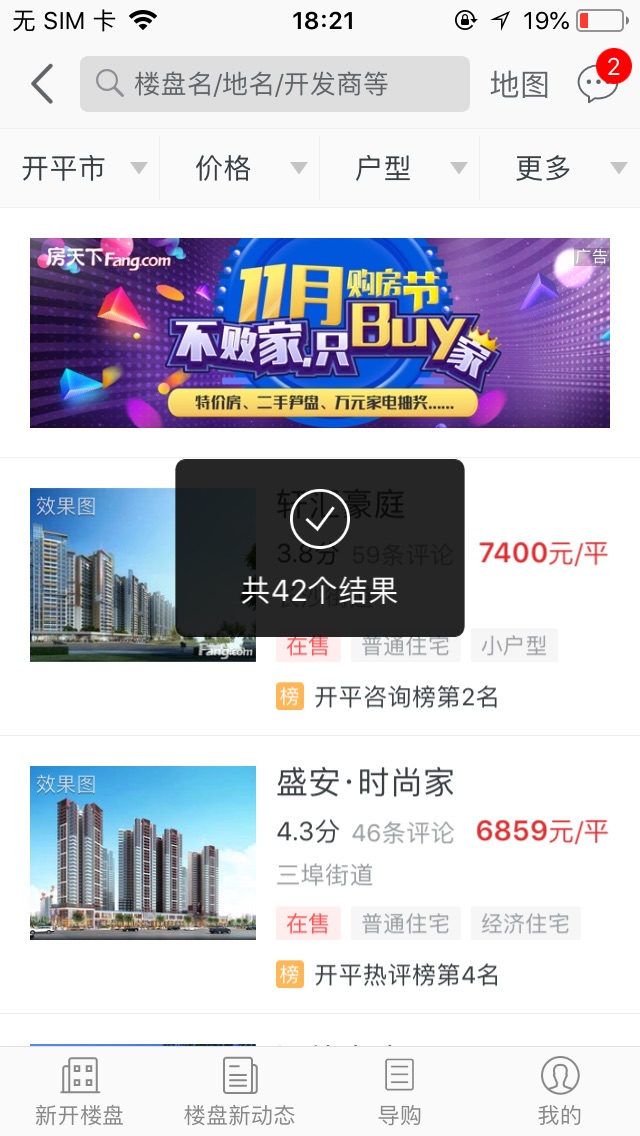Go back with the arrow icon
The width and height of the screenshot is (640, 1136).
point(42,84)
